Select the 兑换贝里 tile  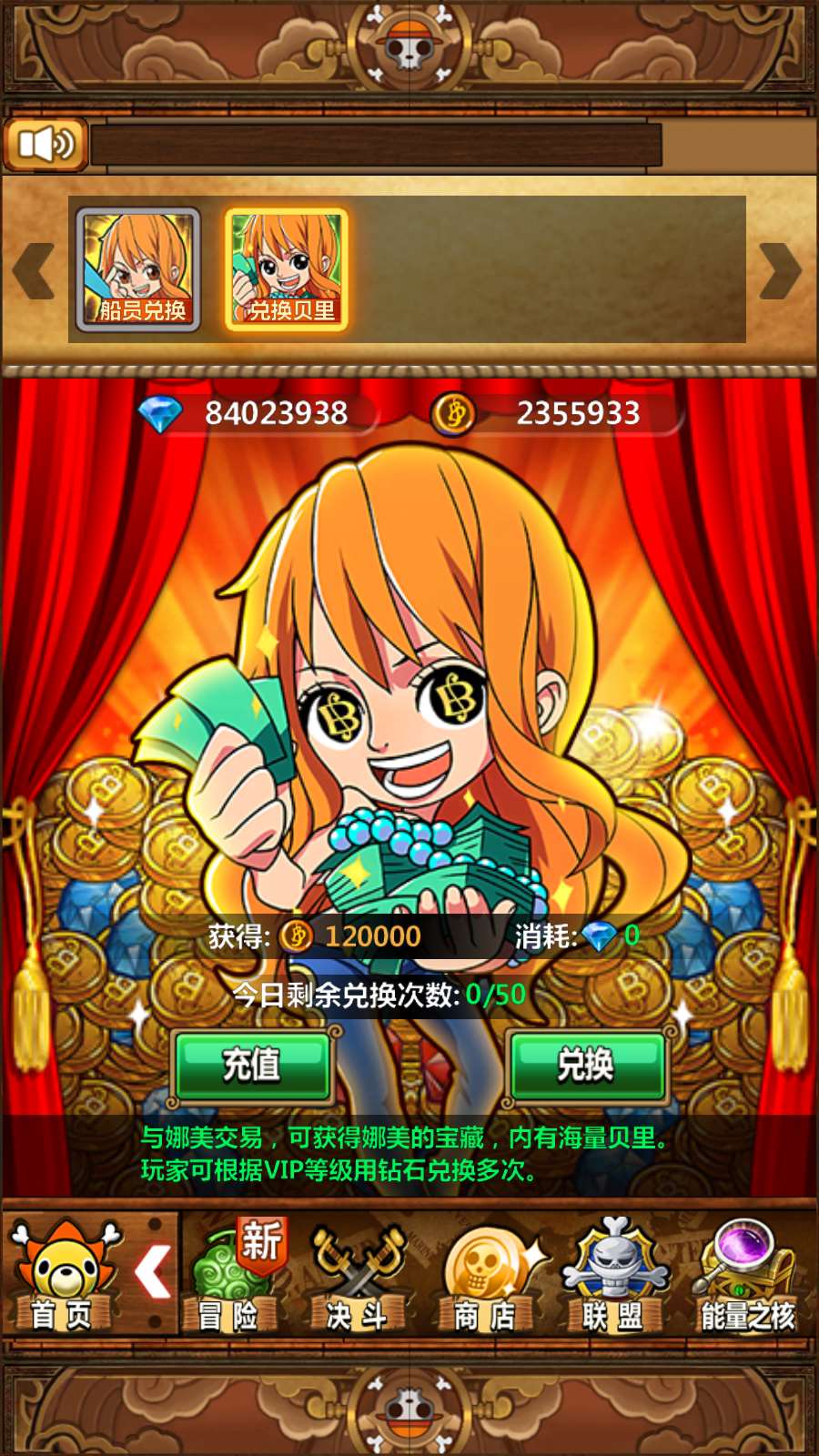(x=288, y=269)
